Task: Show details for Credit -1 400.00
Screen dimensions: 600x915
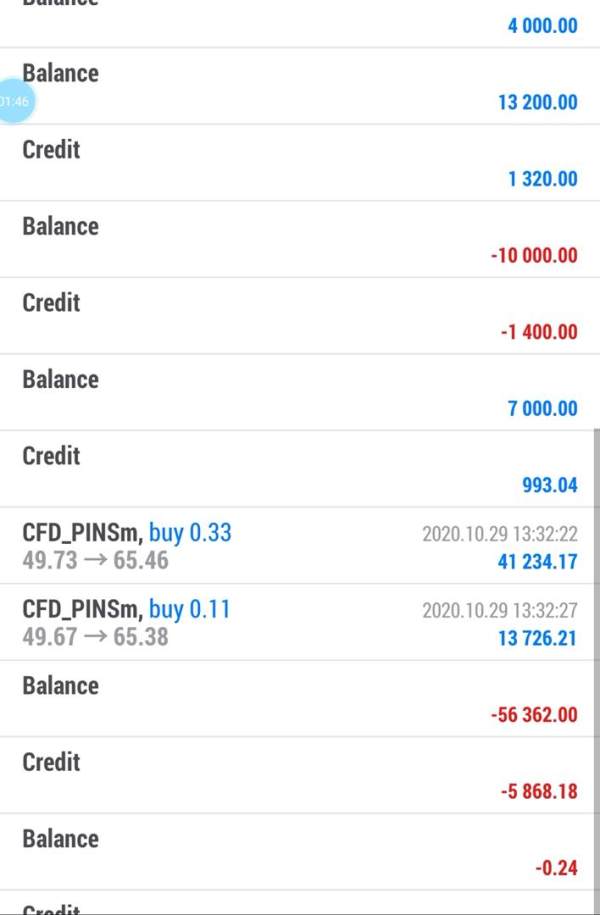Action: point(300,316)
